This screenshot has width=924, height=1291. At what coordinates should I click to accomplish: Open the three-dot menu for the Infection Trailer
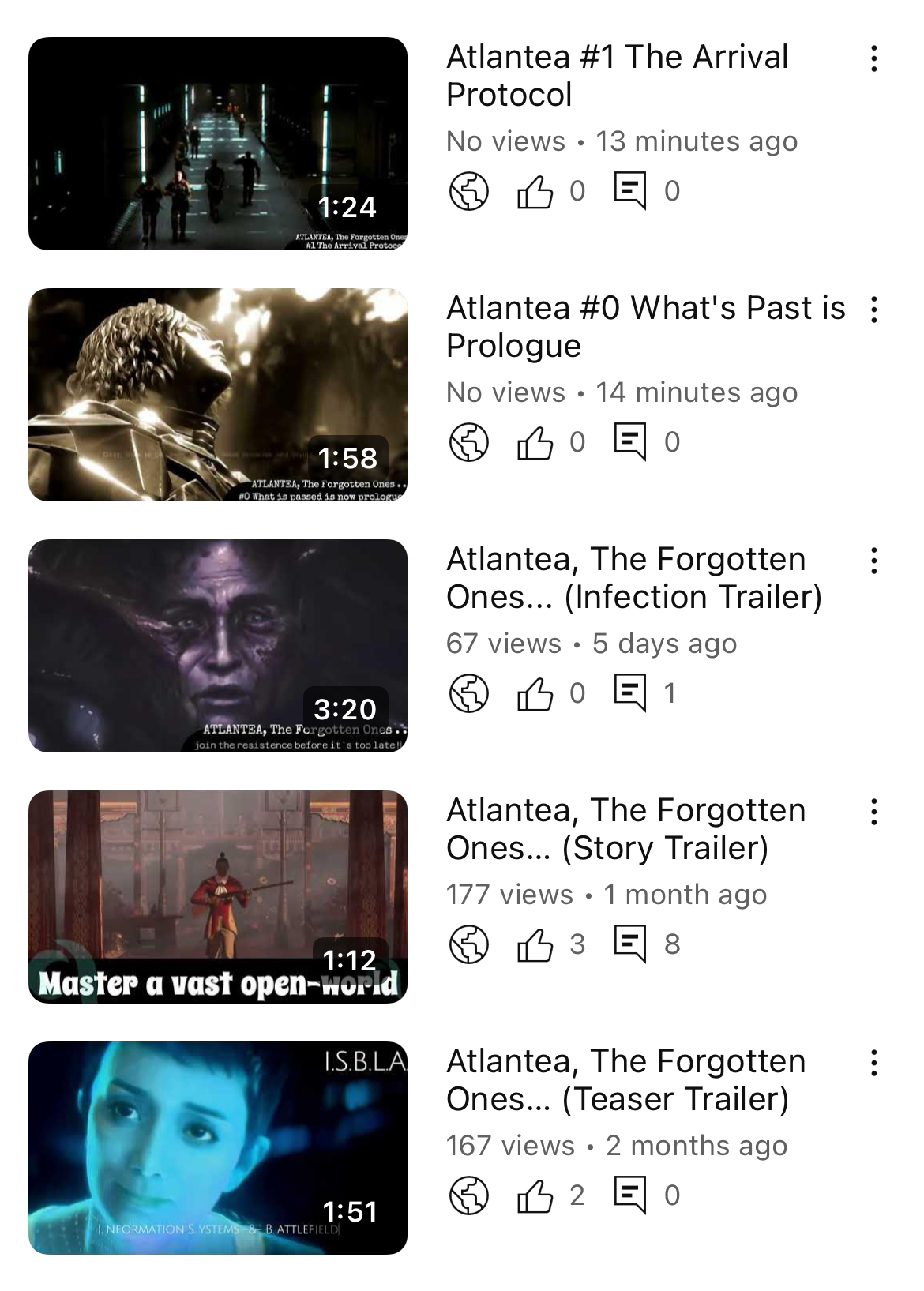pyautogui.click(x=873, y=561)
